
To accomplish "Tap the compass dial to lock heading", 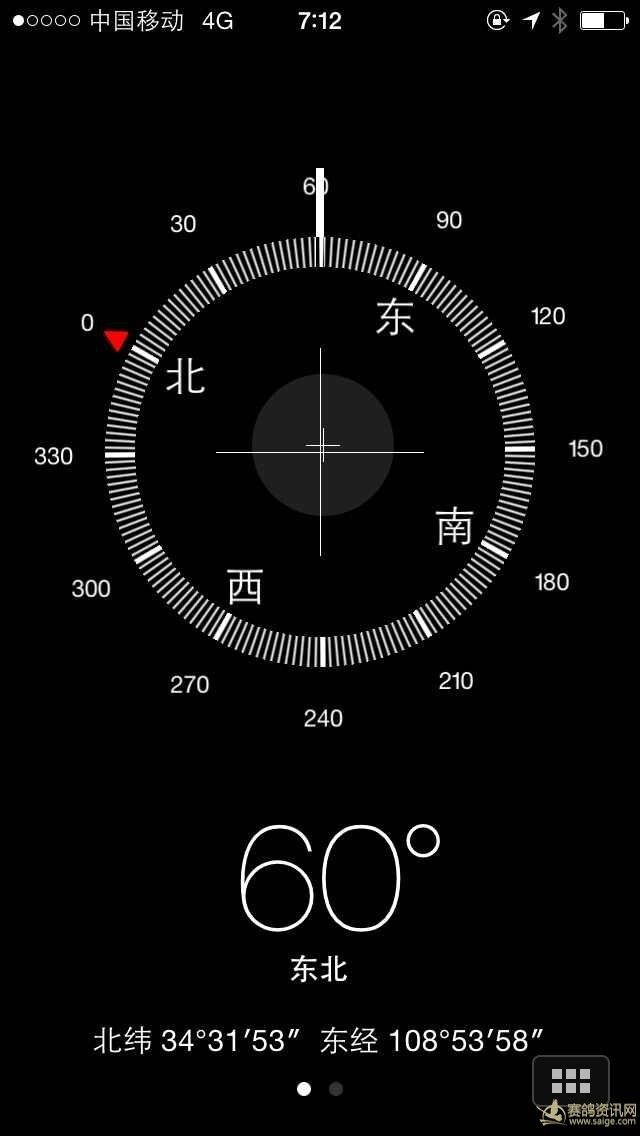I will click(x=321, y=450).
